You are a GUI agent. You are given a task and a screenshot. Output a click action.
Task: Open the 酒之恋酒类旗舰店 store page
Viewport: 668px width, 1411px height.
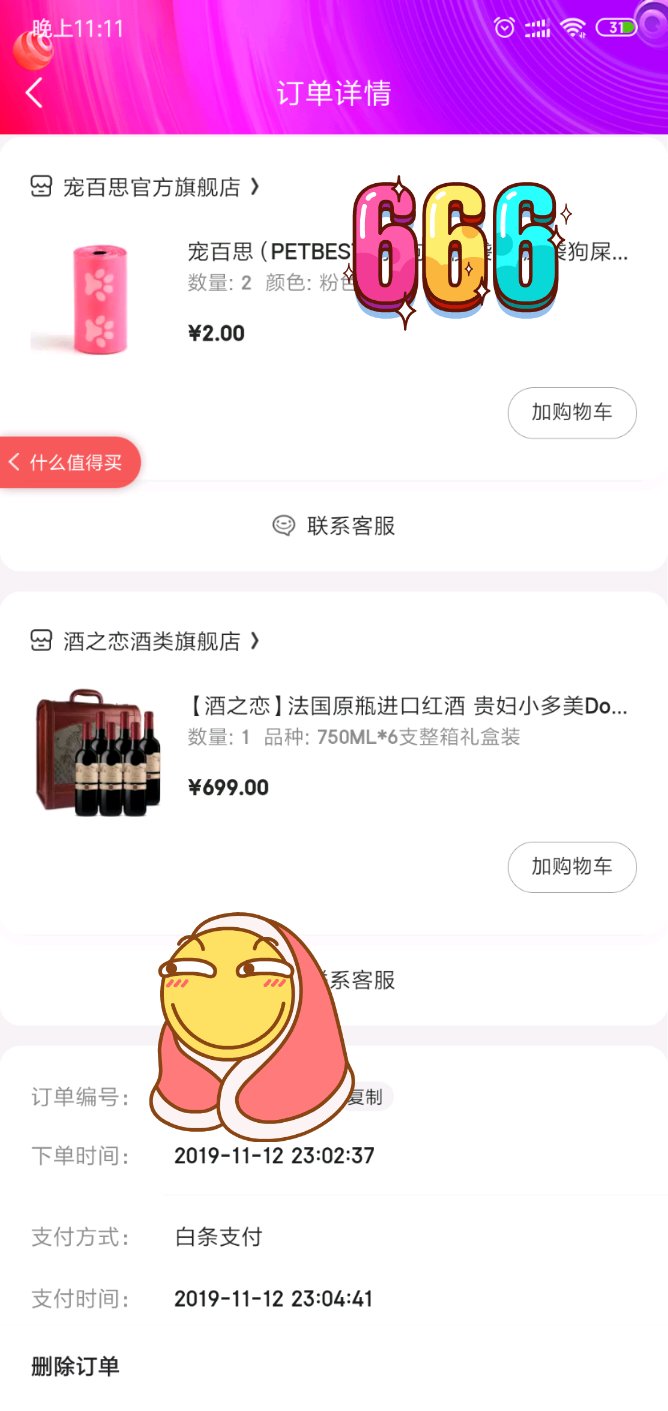pyautogui.click(x=146, y=641)
